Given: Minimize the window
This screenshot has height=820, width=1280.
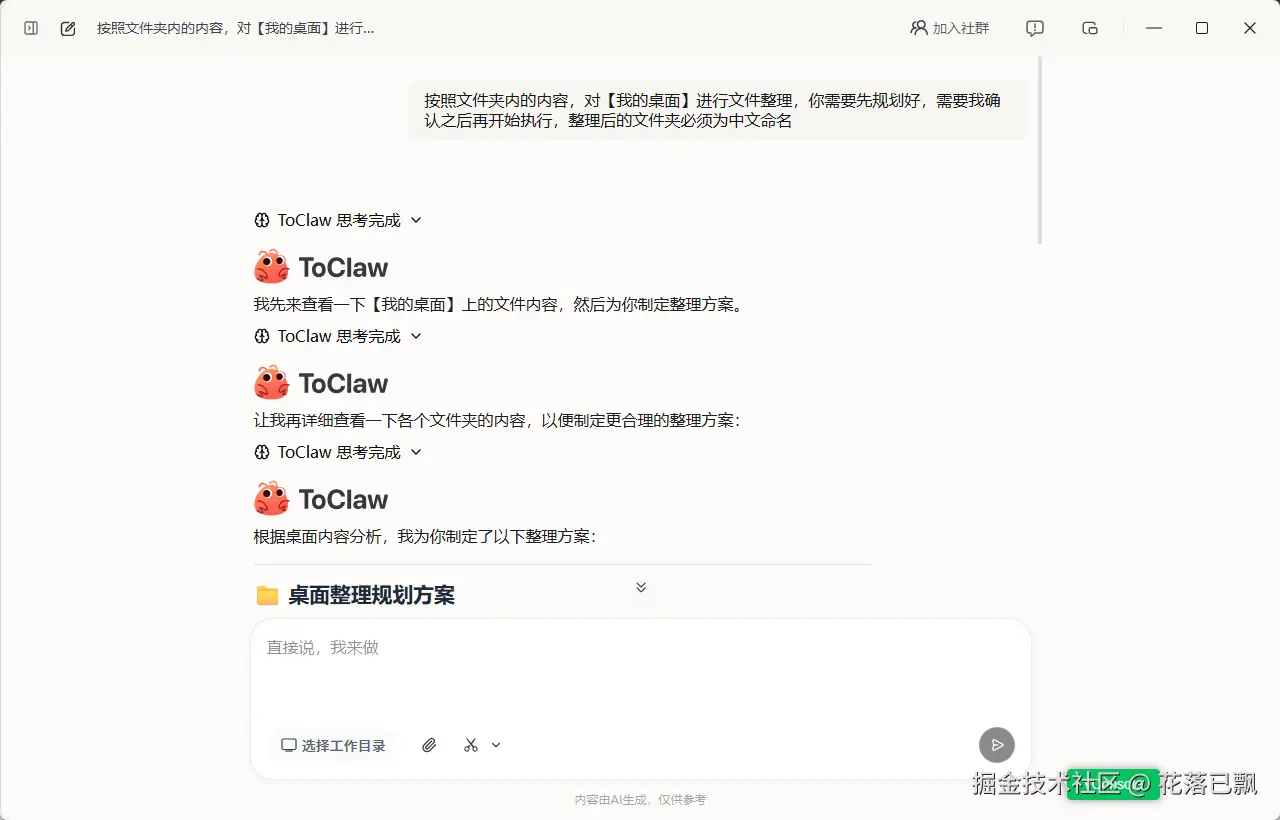Looking at the screenshot, I should click(1154, 28).
